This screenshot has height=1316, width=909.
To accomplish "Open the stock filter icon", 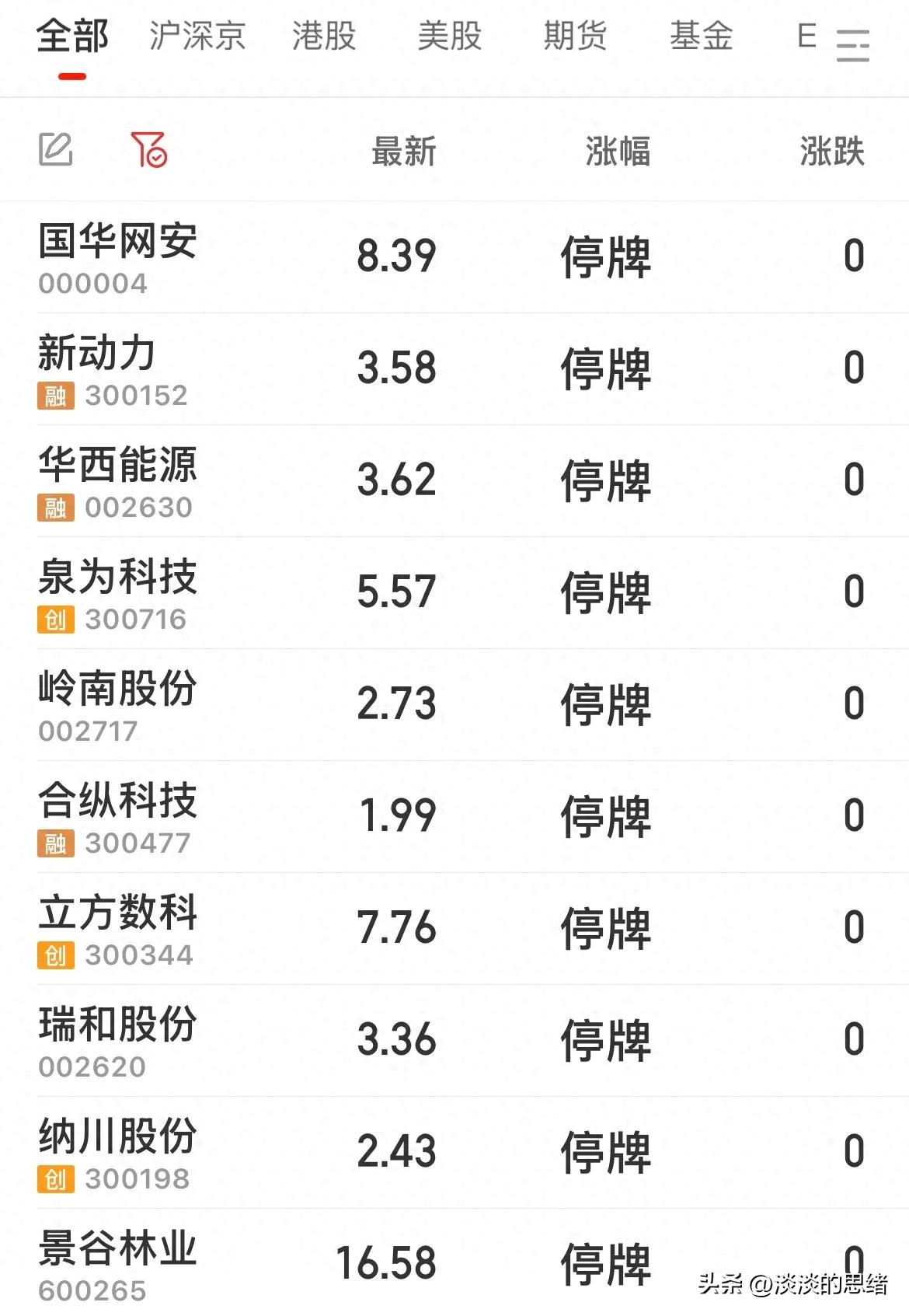I will point(148,149).
